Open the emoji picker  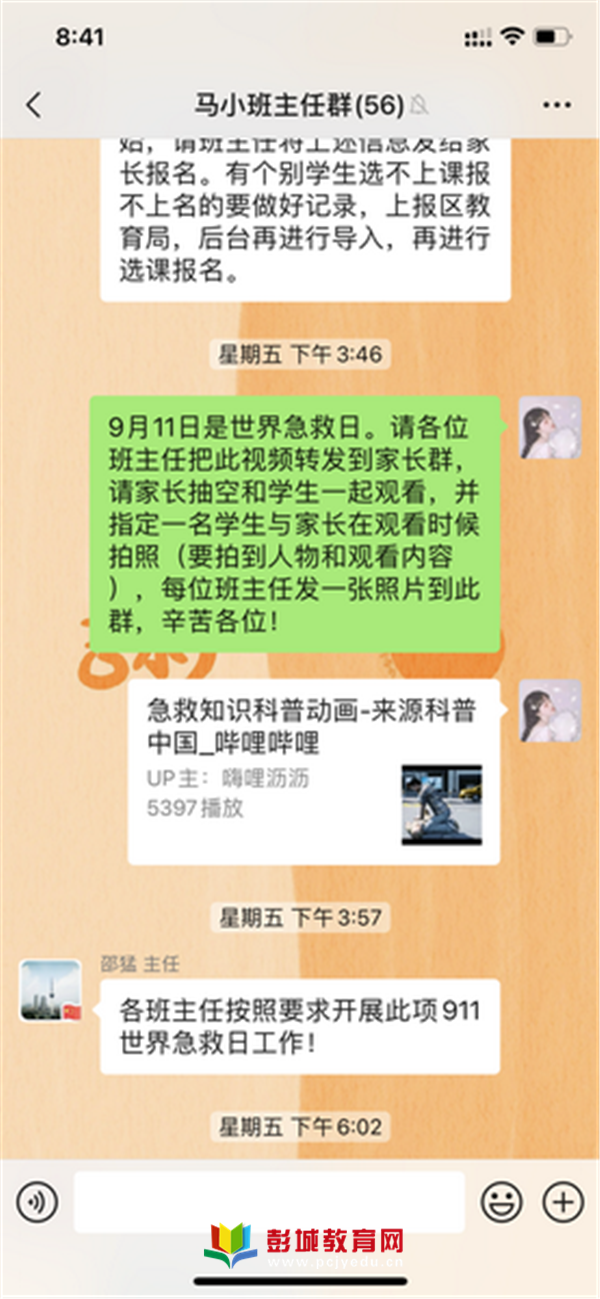tap(501, 1201)
